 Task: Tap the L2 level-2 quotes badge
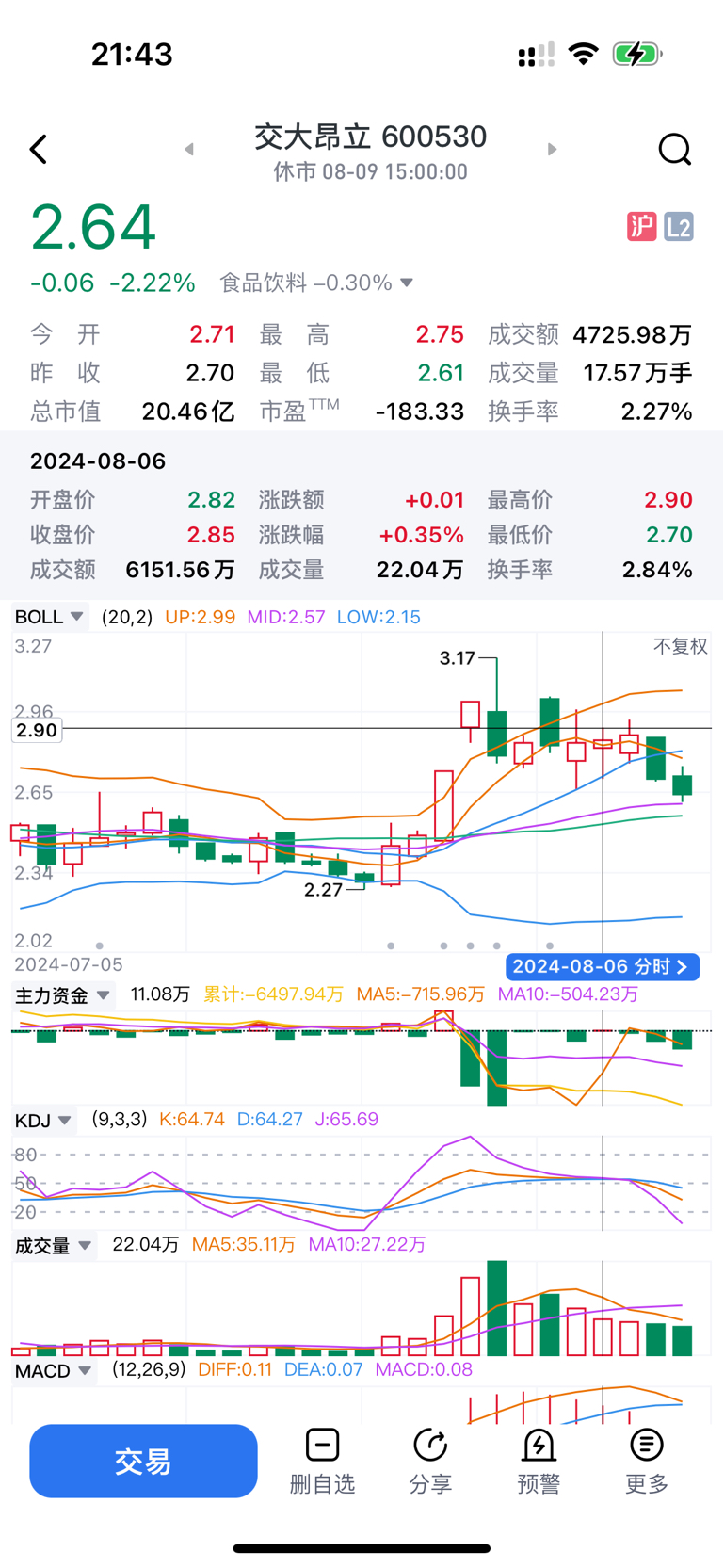point(678,227)
